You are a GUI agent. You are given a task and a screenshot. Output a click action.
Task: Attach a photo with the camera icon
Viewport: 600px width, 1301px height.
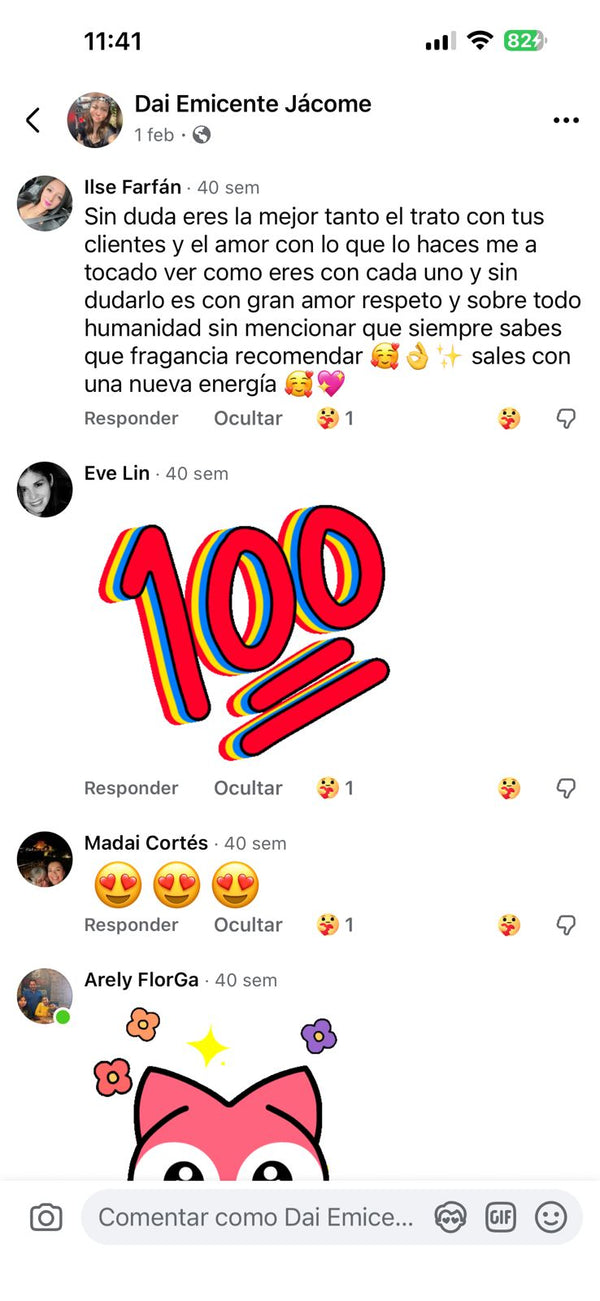pyautogui.click(x=45, y=1217)
